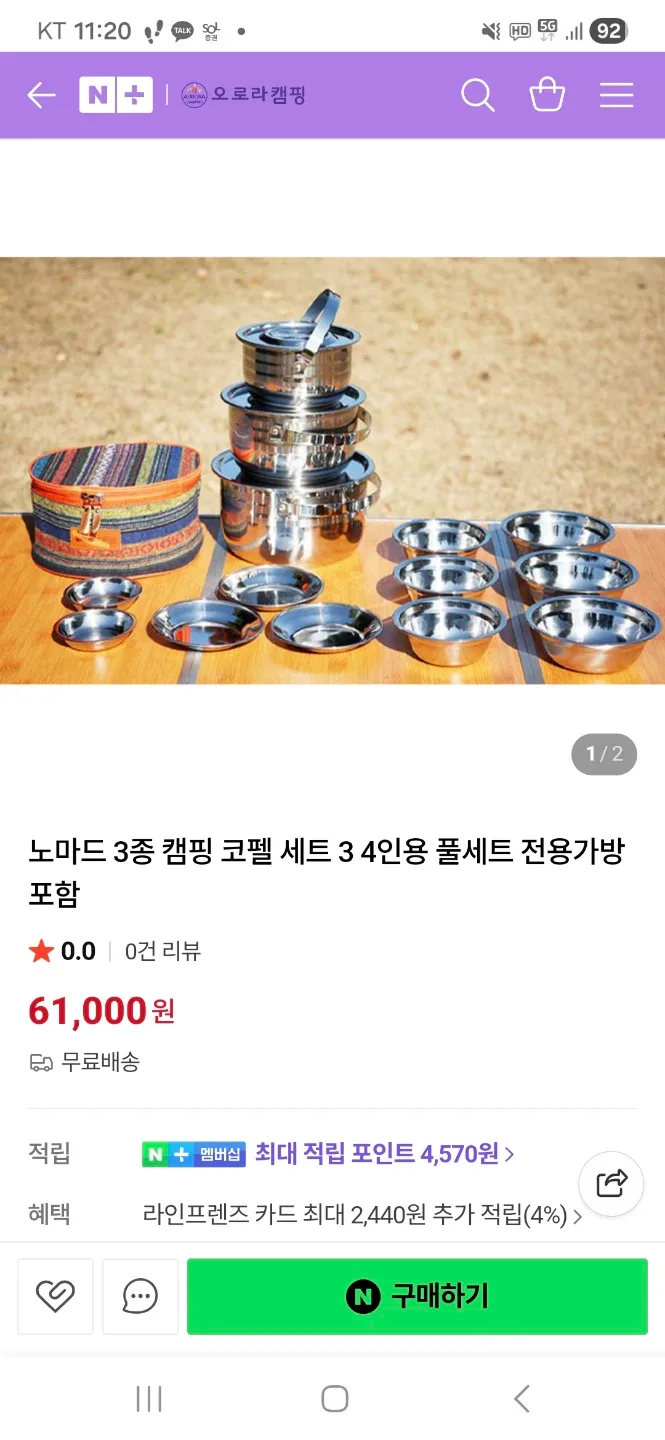Add the product to wishlist

pyautogui.click(x=55, y=1296)
